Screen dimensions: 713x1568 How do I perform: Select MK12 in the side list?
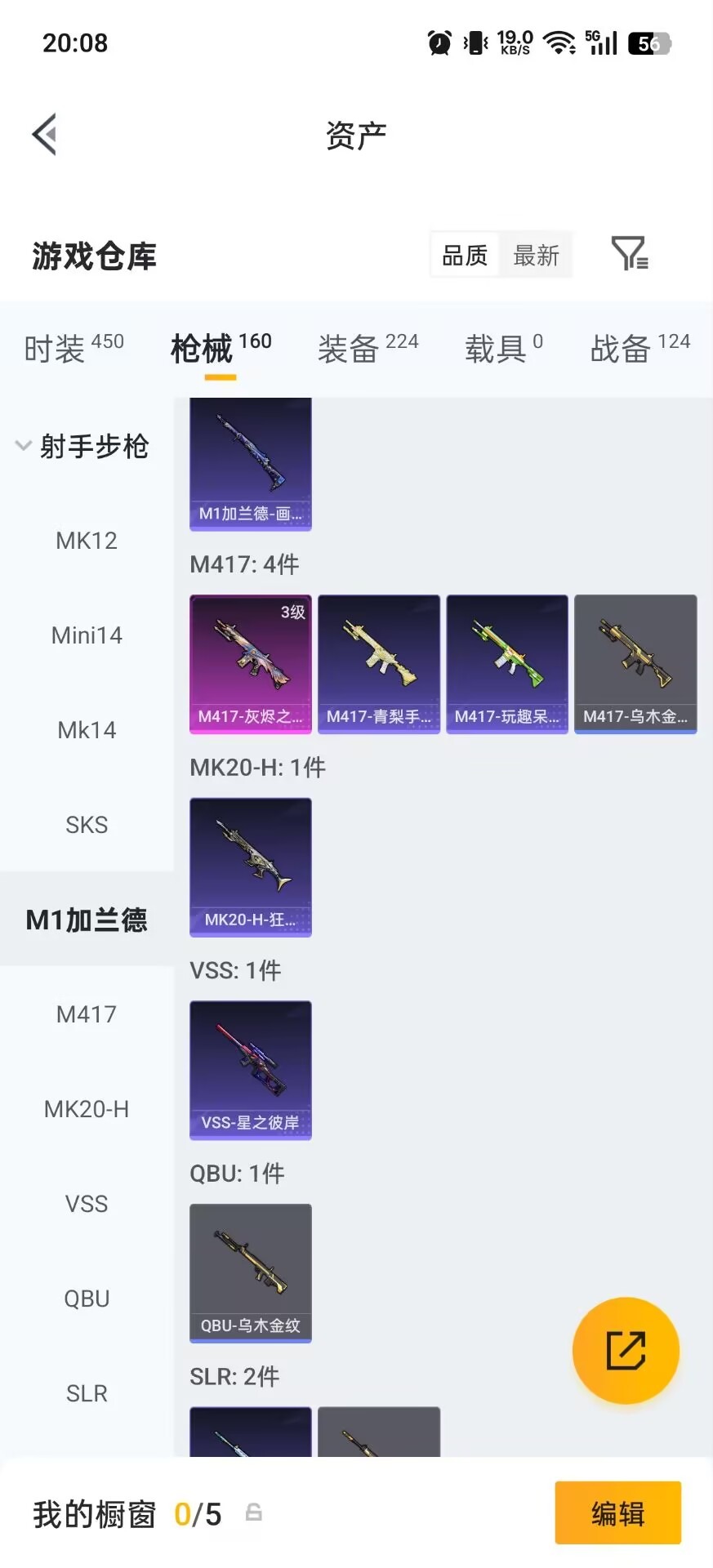pyautogui.click(x=87, y=541)
